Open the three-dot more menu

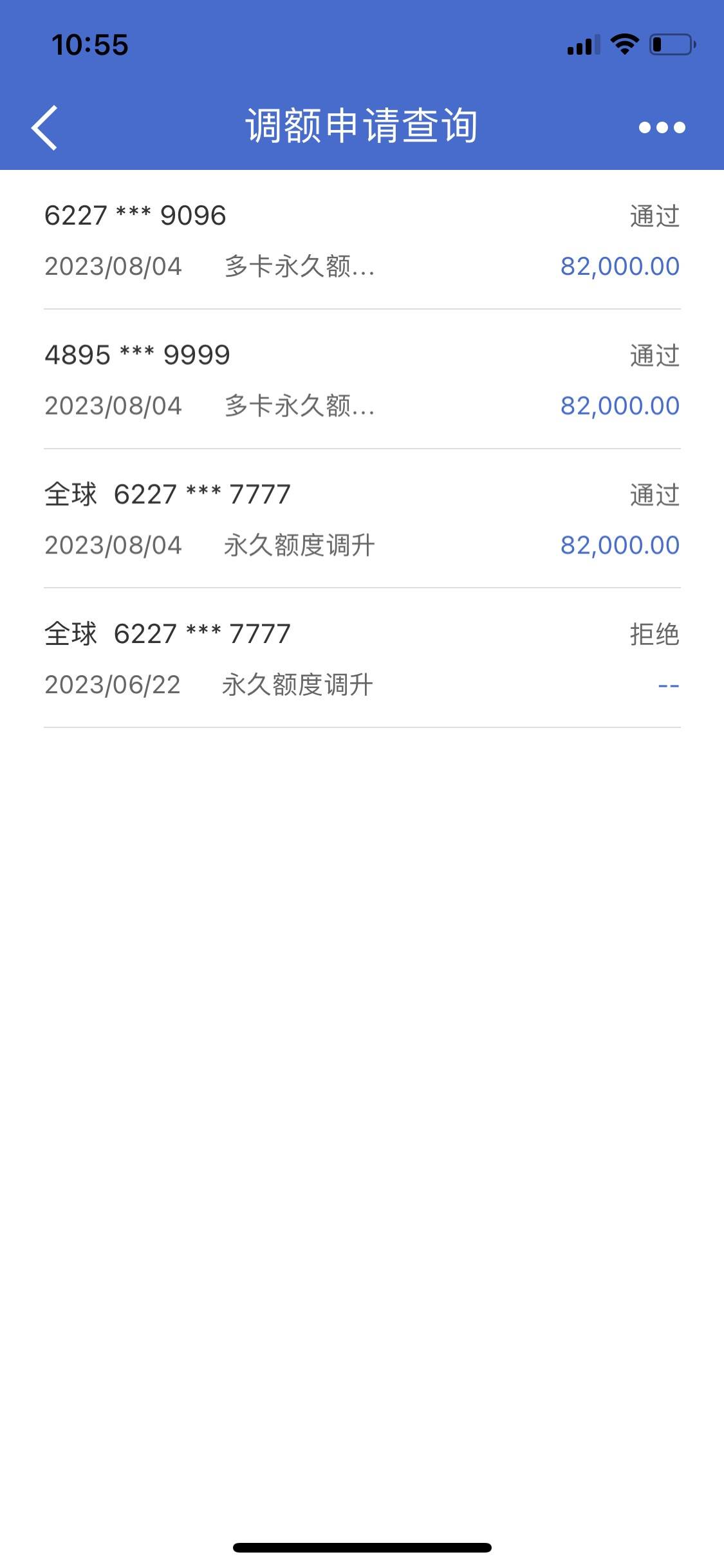(x=662, y=127)
